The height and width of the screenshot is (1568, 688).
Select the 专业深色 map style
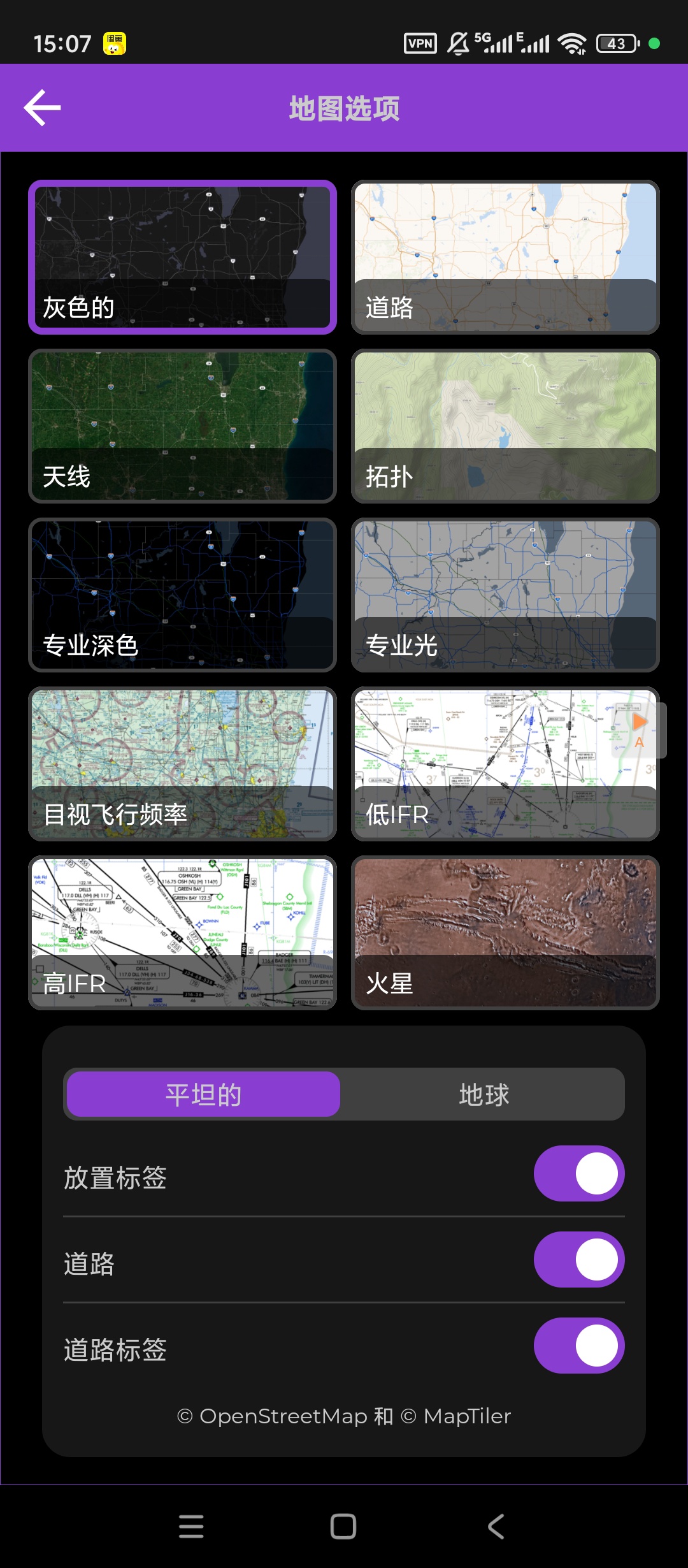tap(183, 596)
